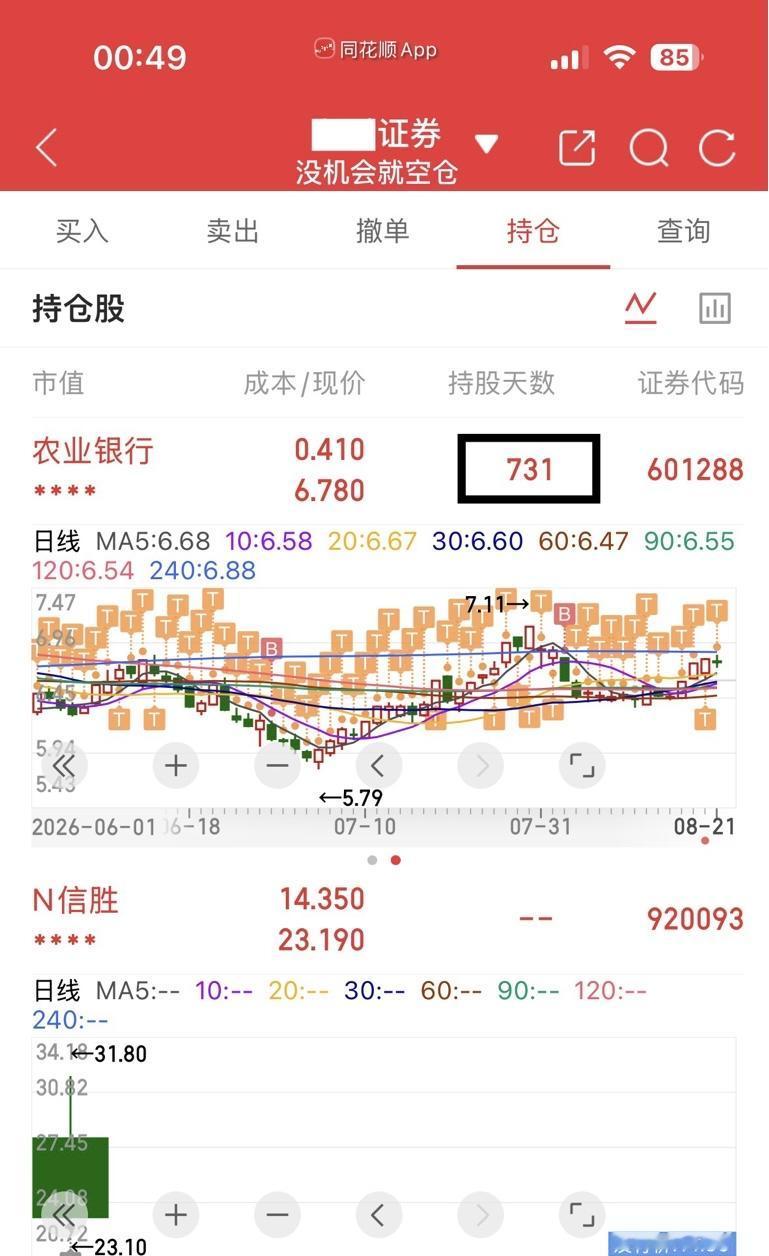Move 农业银行 chart left with arrow
Screen dimensions: 769x1256
pyautogui.click(x=378, y=766)
